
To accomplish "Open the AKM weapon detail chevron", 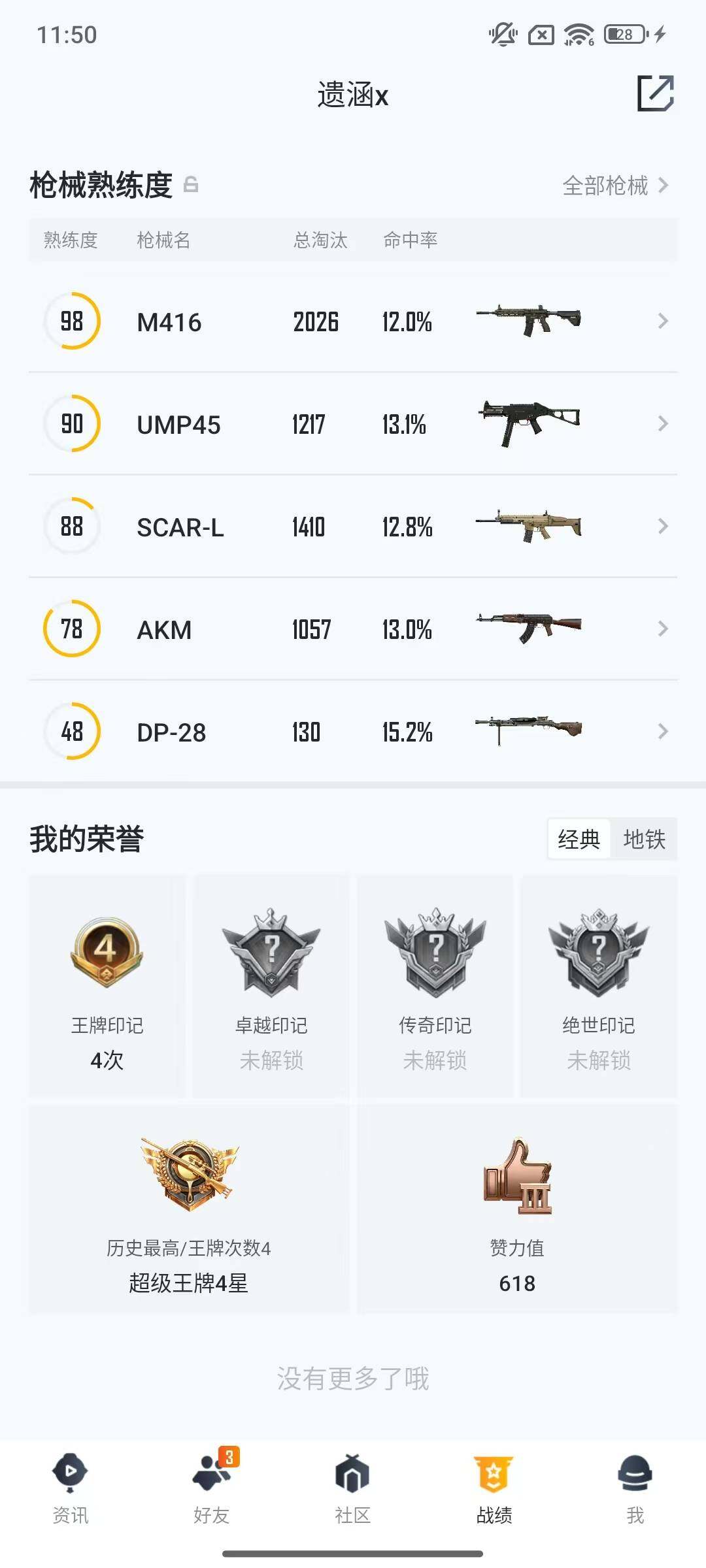I will click(x=663, y=629).
